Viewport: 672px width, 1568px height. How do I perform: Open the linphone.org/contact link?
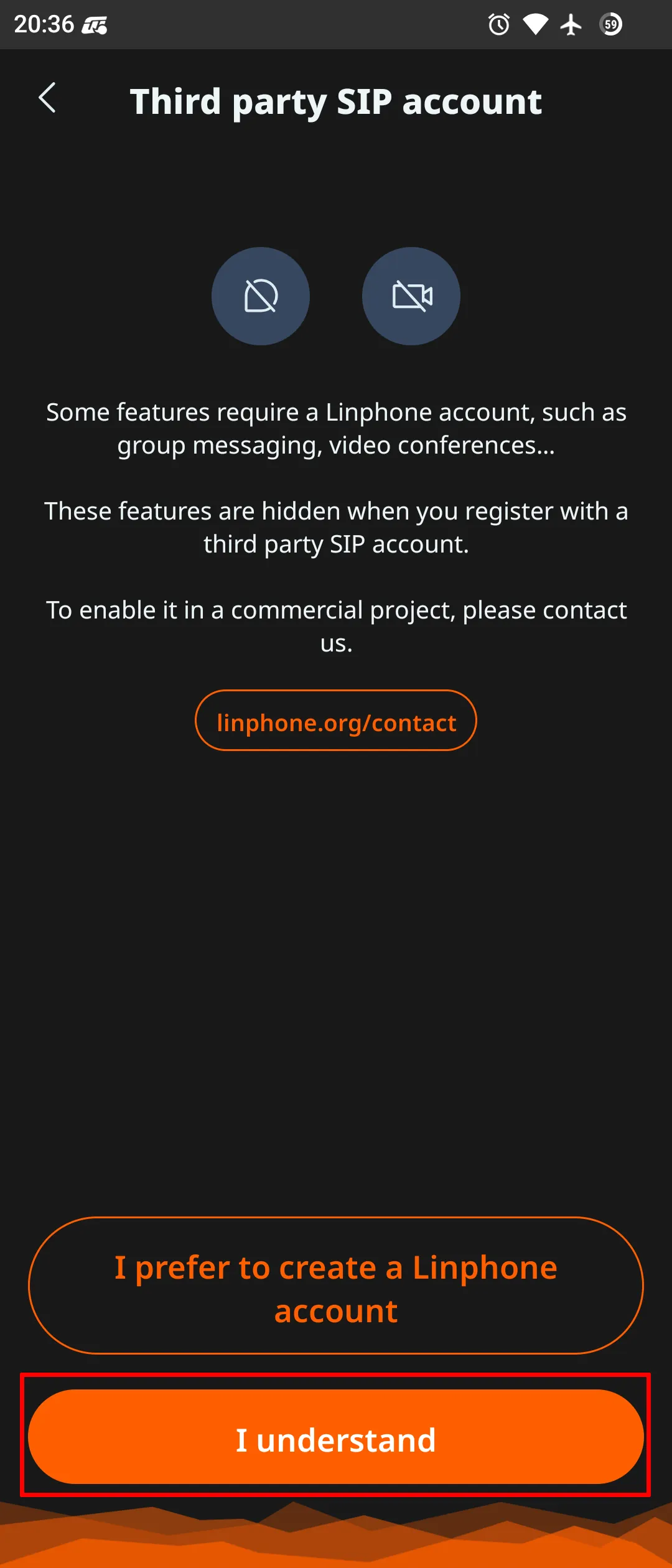click(x=336, y=722)
